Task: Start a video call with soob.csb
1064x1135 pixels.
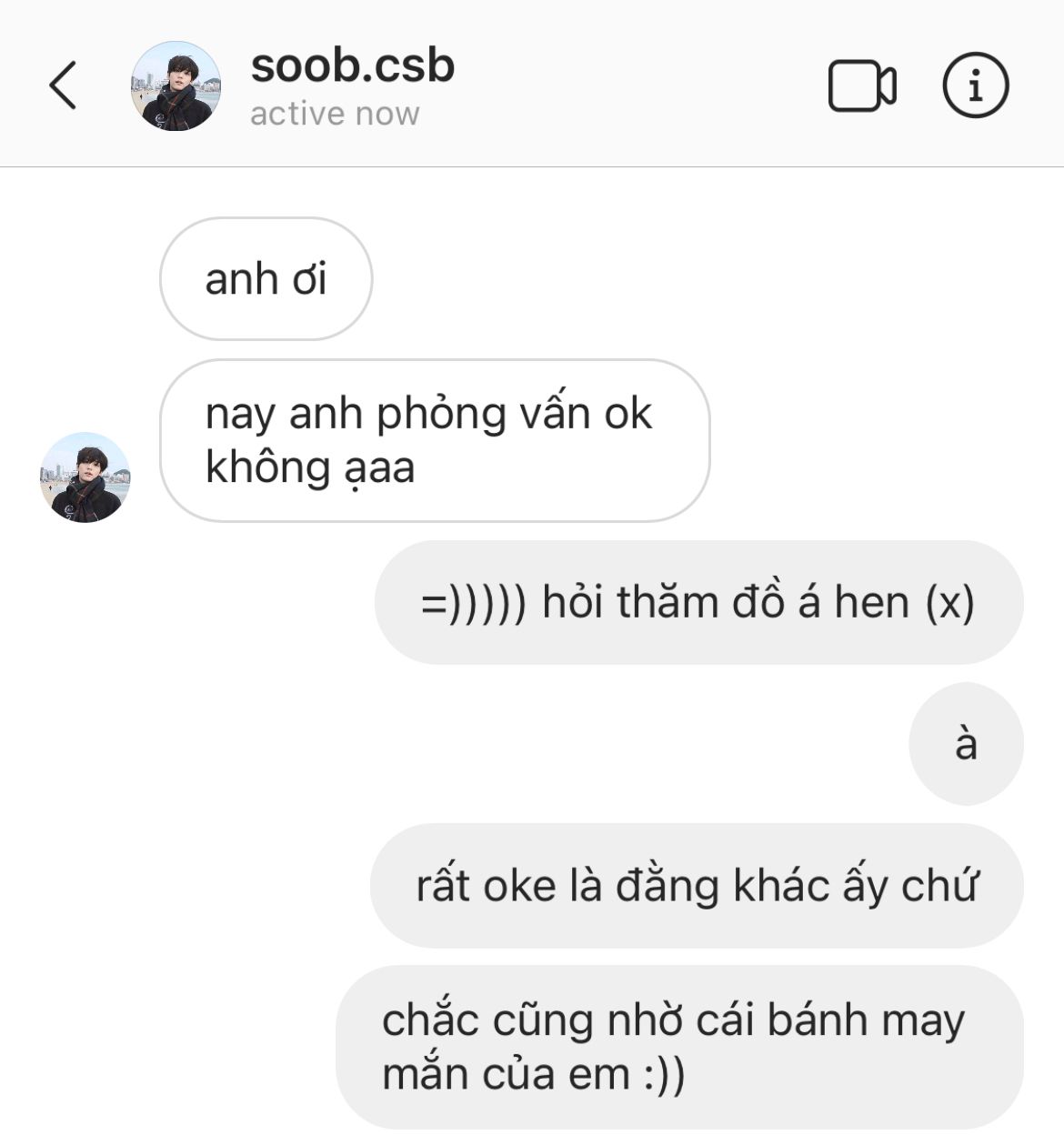Action: tap(861, 85)
